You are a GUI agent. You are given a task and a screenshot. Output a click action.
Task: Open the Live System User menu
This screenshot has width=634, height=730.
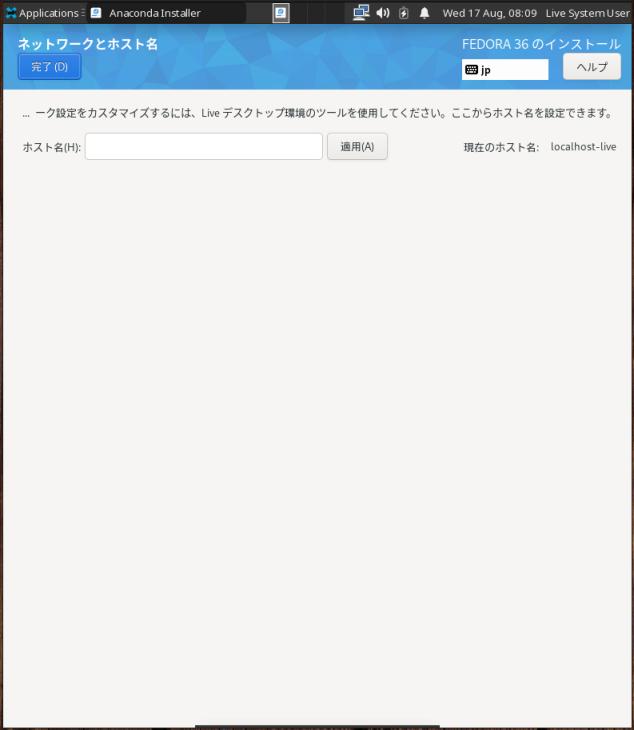point(587,13)
